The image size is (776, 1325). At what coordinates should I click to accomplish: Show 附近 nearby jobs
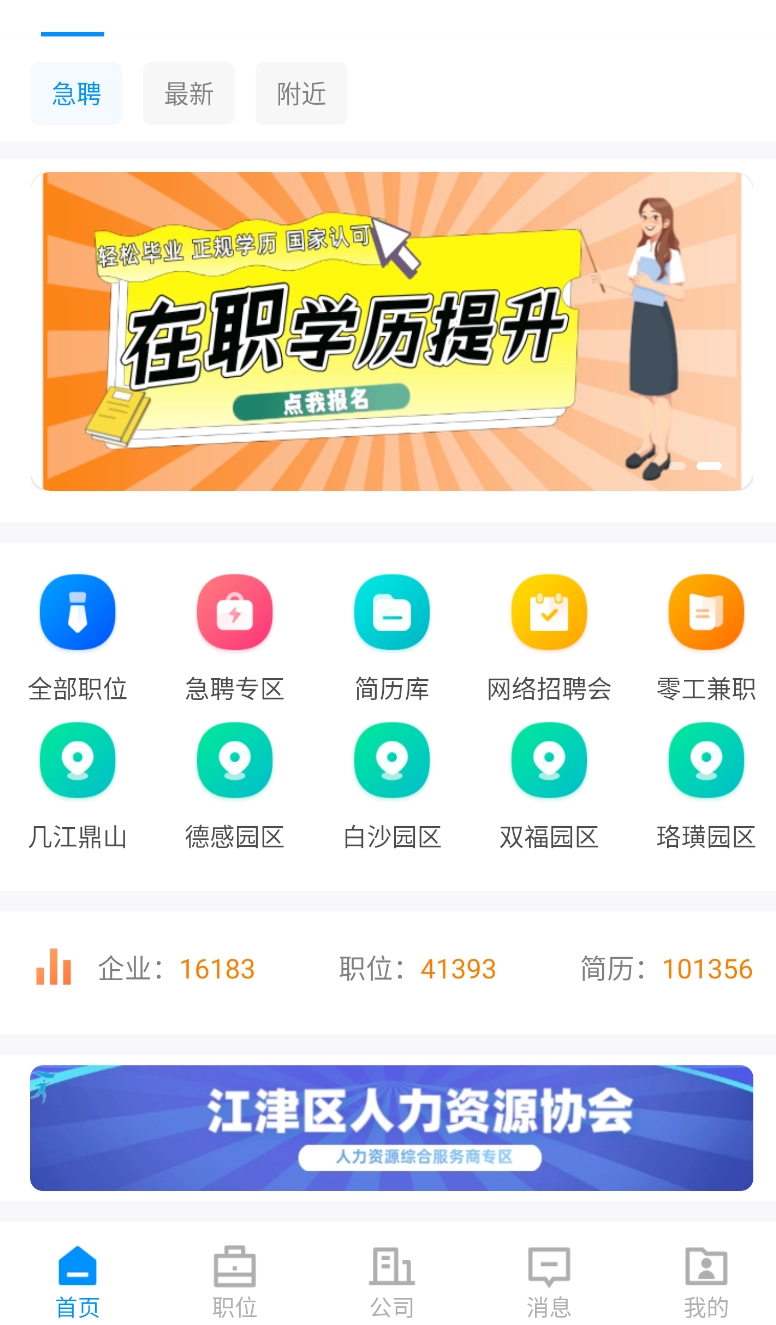[301, 94]
